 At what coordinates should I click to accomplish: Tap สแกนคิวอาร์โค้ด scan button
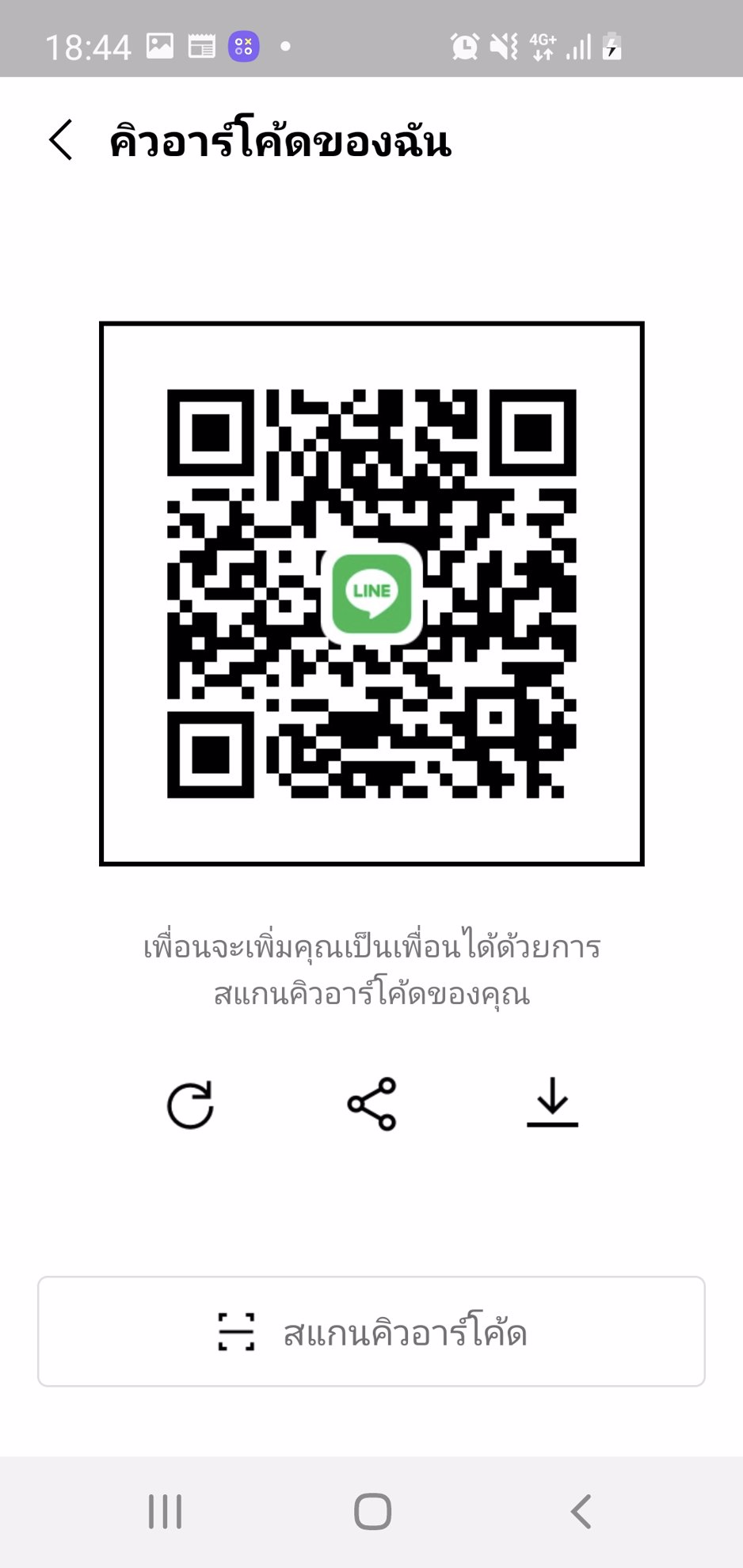pos(371,1331)
